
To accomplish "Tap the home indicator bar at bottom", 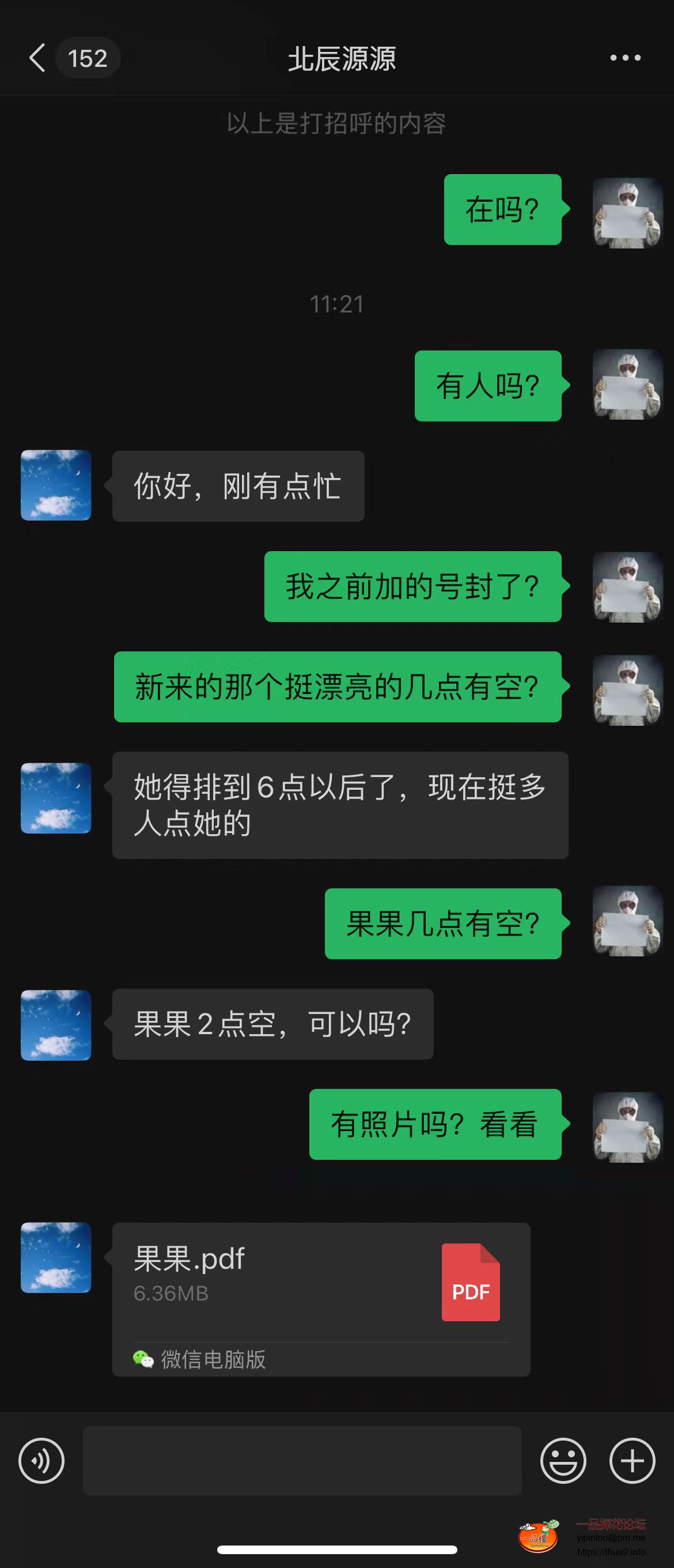I will (x=337, y=1548).
